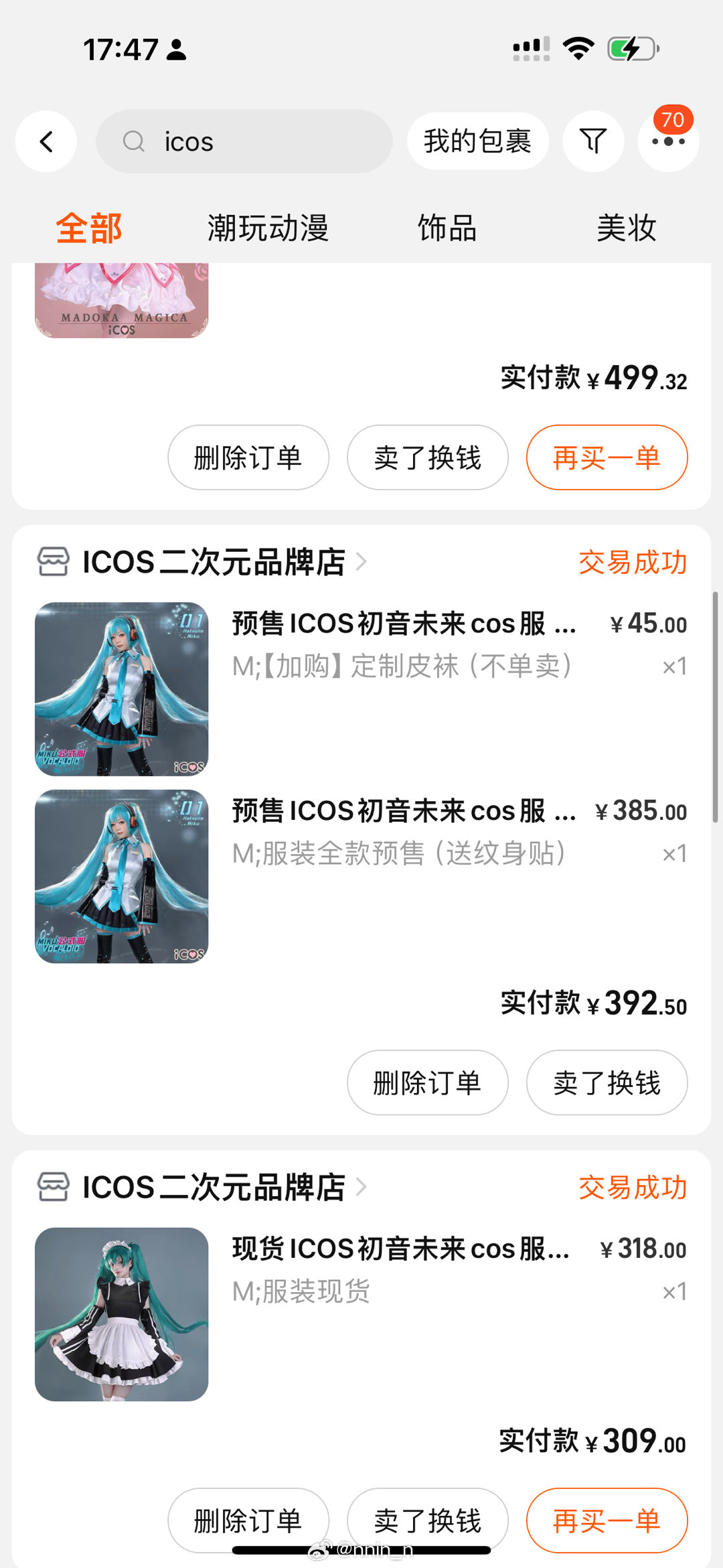The image size is (723, 1568).
Task: Open the order filter funnel
Action: click(x=593, y=141)
